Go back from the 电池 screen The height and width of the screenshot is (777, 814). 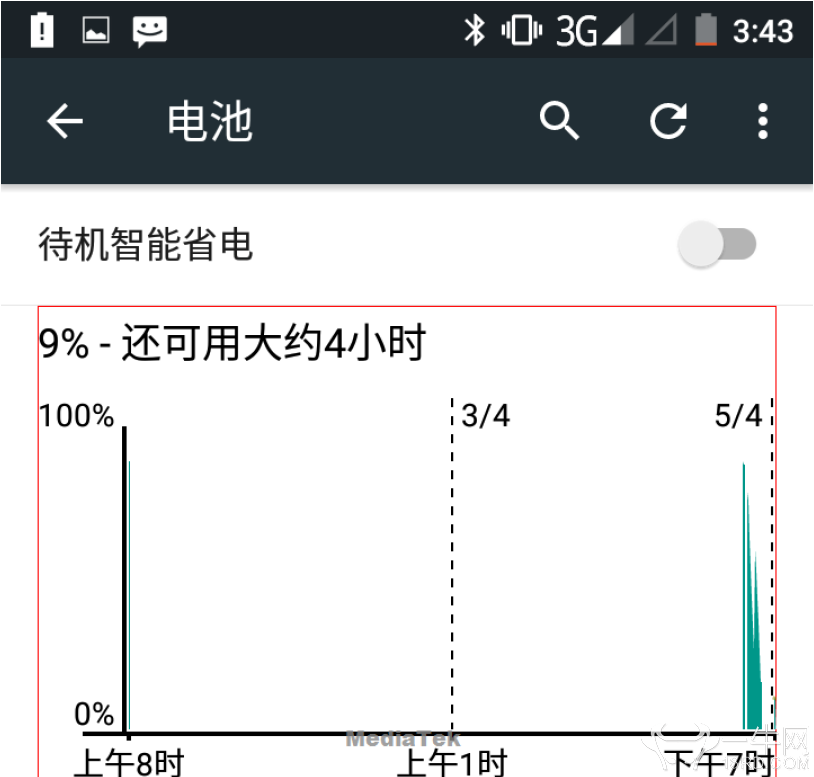click(x=65, y=122)
